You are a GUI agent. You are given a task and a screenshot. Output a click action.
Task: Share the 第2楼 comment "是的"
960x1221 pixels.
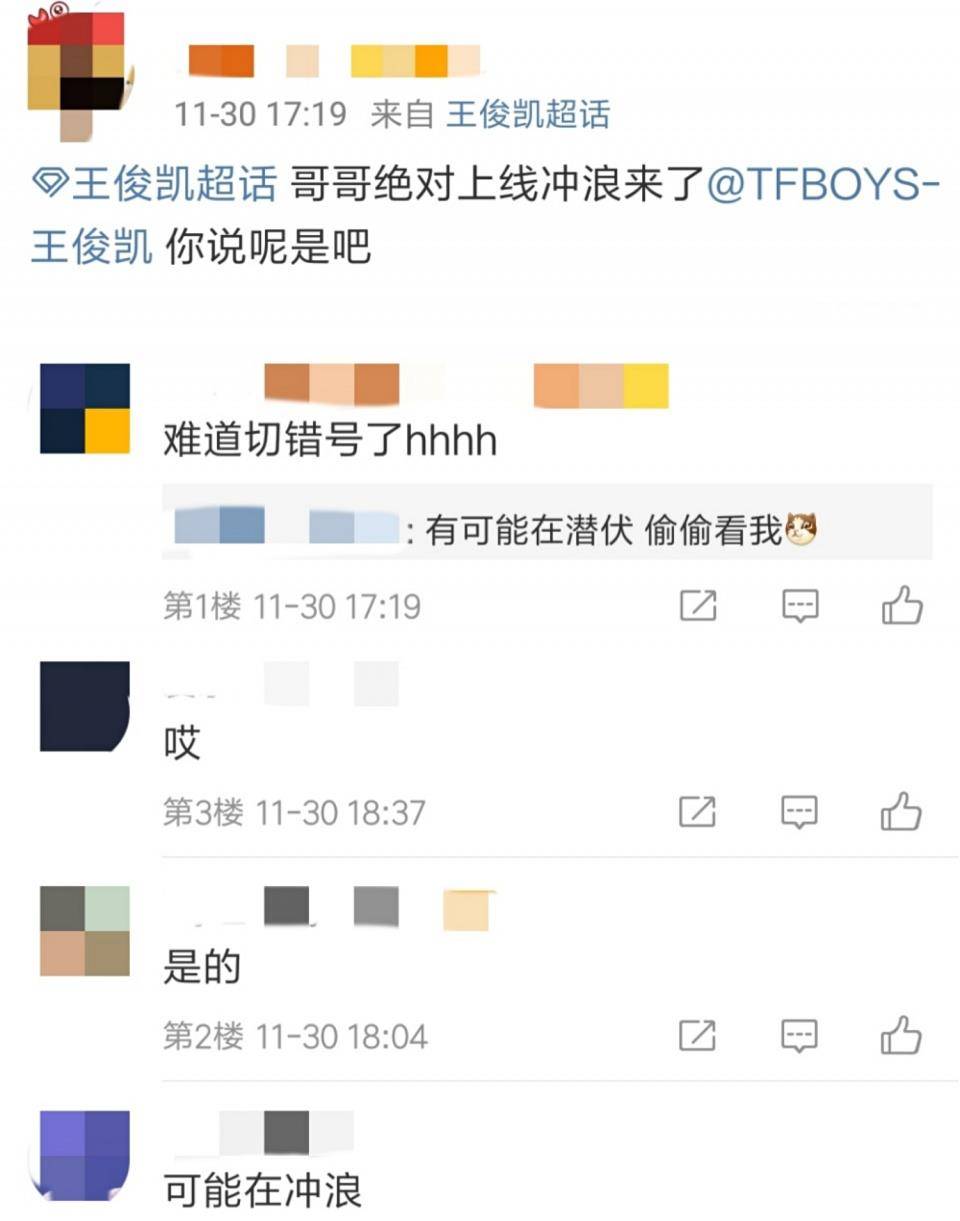(x=697, y=1036)
